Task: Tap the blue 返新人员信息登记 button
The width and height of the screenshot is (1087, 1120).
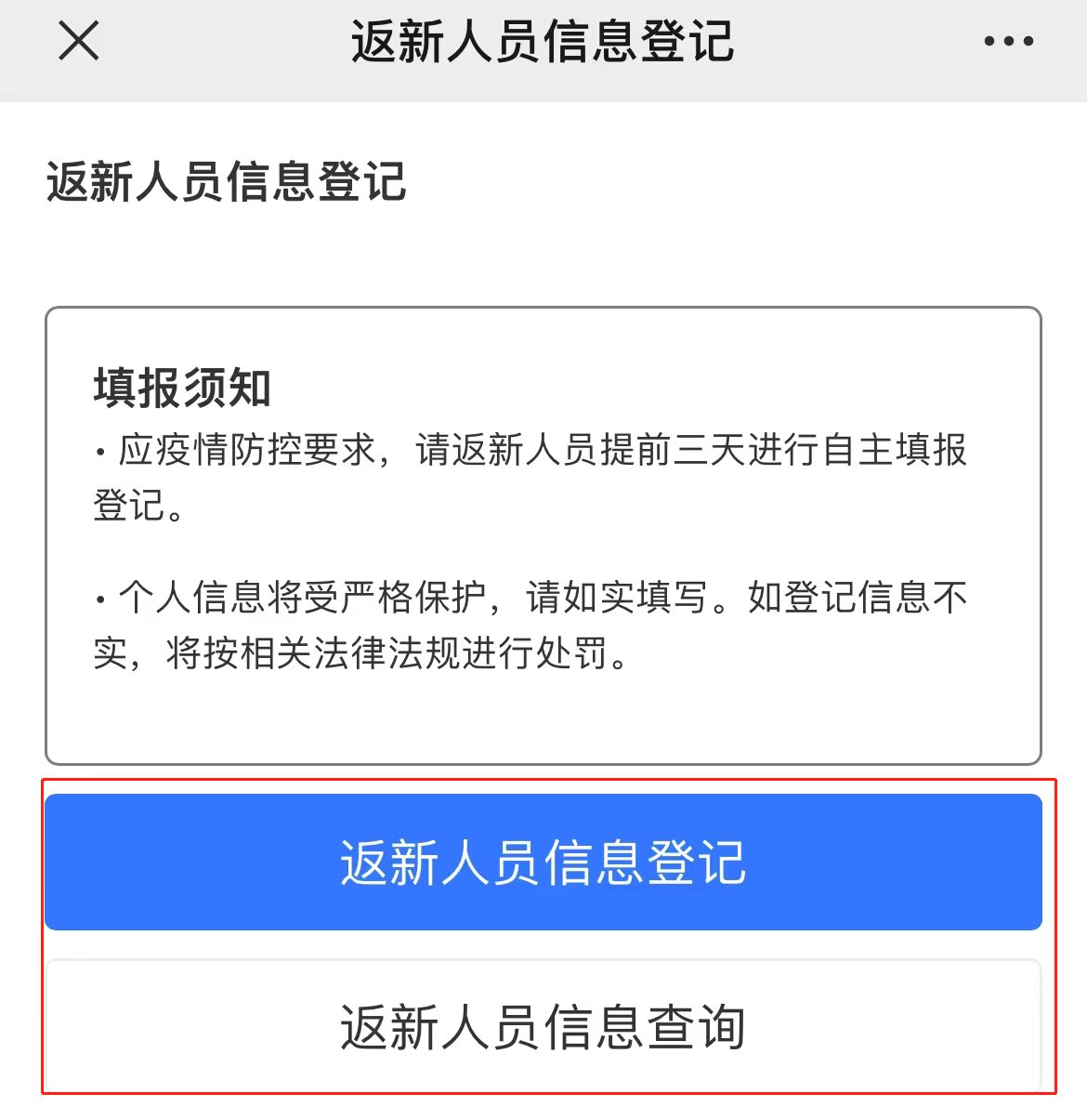Action: [x=543, y=862]
